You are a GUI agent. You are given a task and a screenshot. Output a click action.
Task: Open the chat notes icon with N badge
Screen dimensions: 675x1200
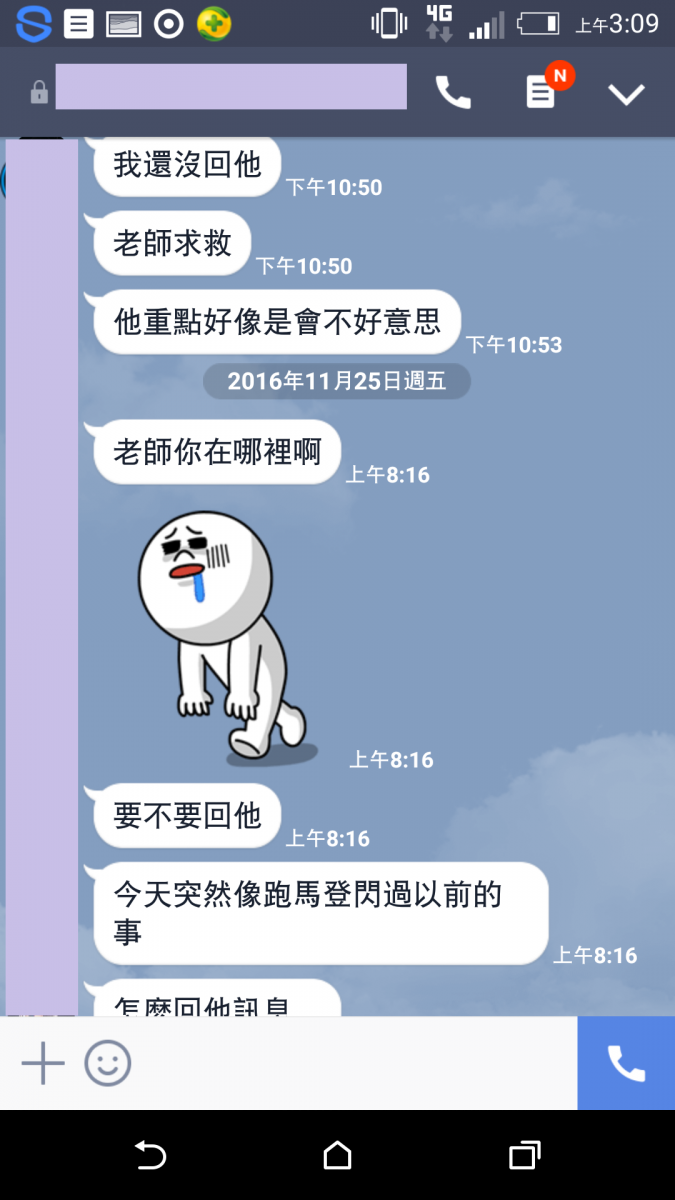click(541, 93)
